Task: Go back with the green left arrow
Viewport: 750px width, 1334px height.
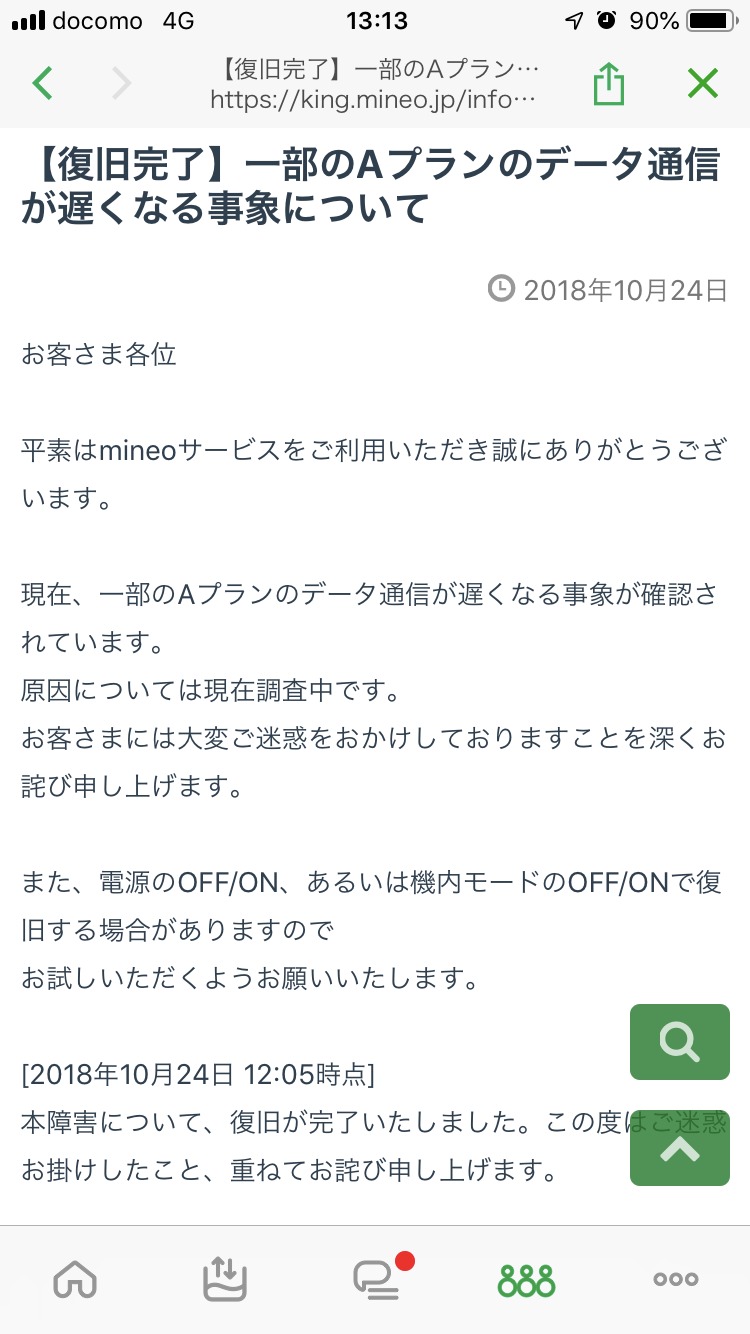Action: tap(42, 84)
